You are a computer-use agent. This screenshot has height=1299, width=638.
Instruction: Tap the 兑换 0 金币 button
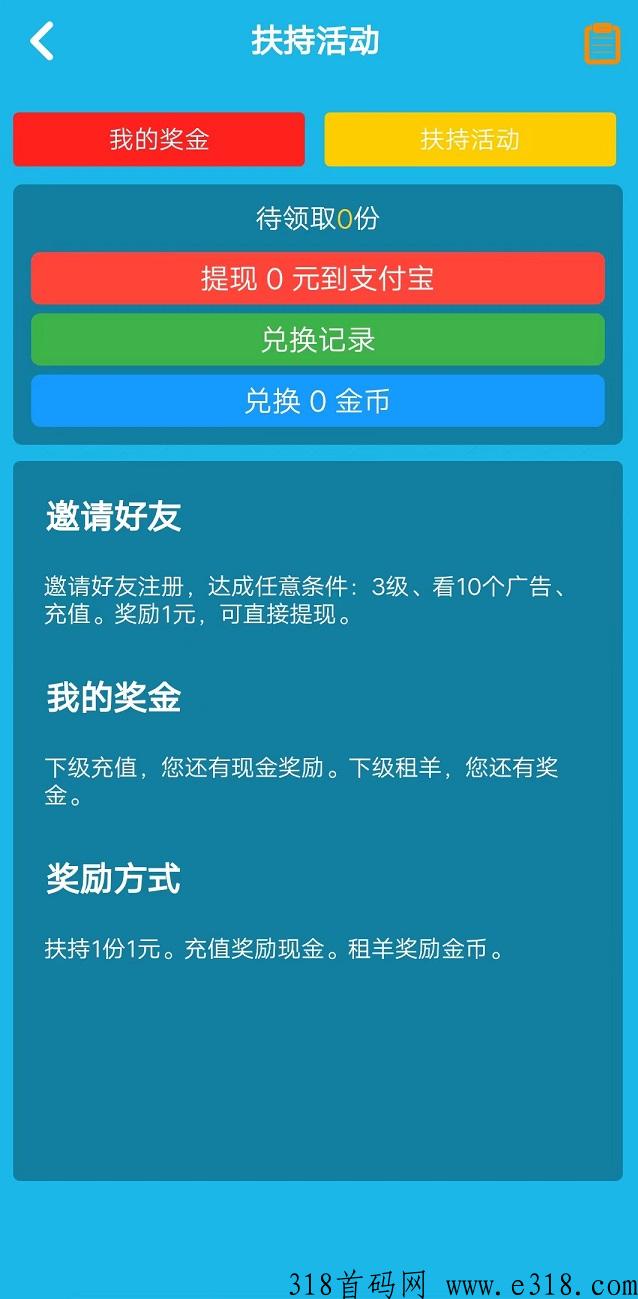pyautogui.click(x=318, y=401)
